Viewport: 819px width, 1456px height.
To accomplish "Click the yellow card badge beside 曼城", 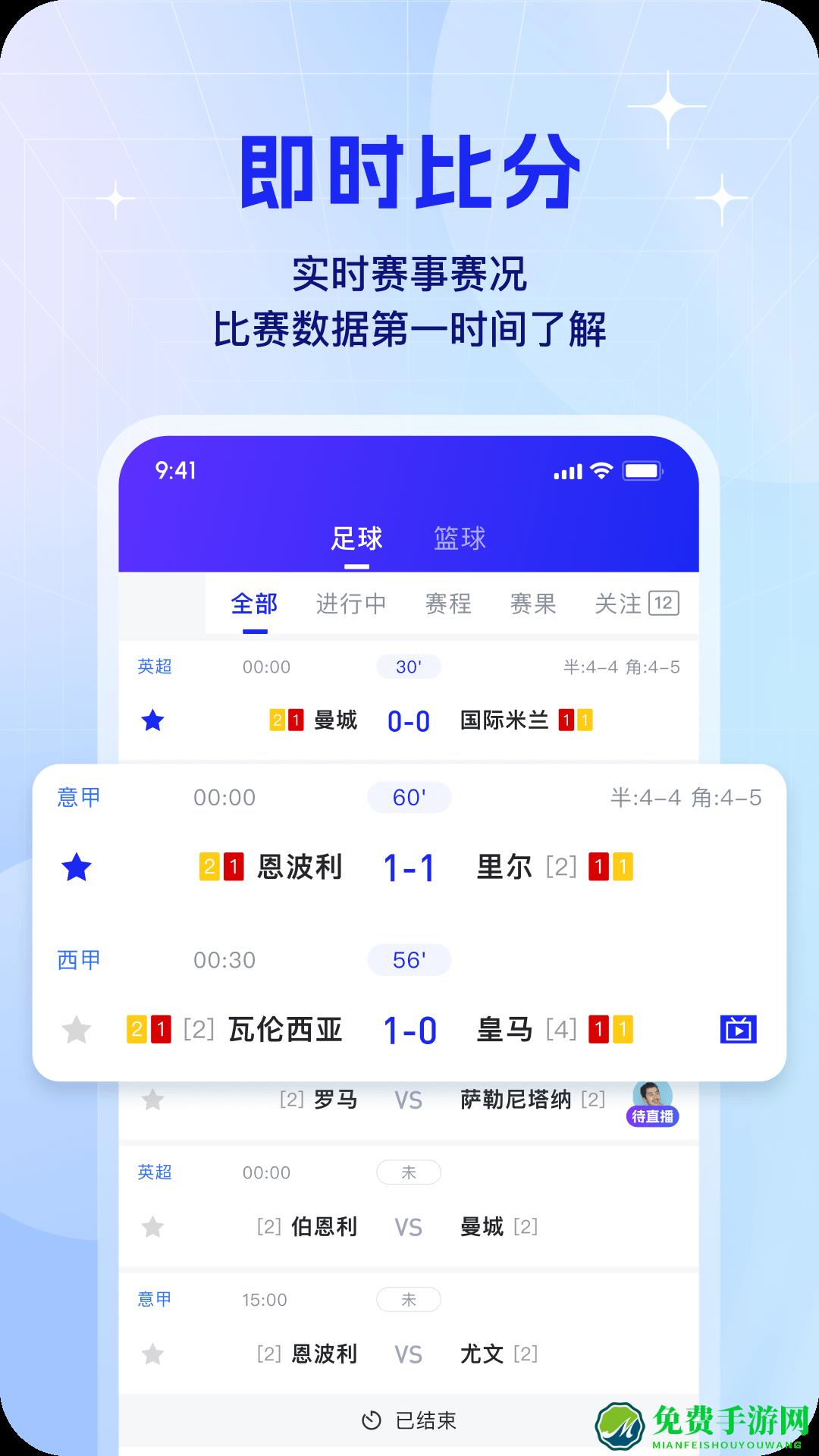I will tap(275, 720).
